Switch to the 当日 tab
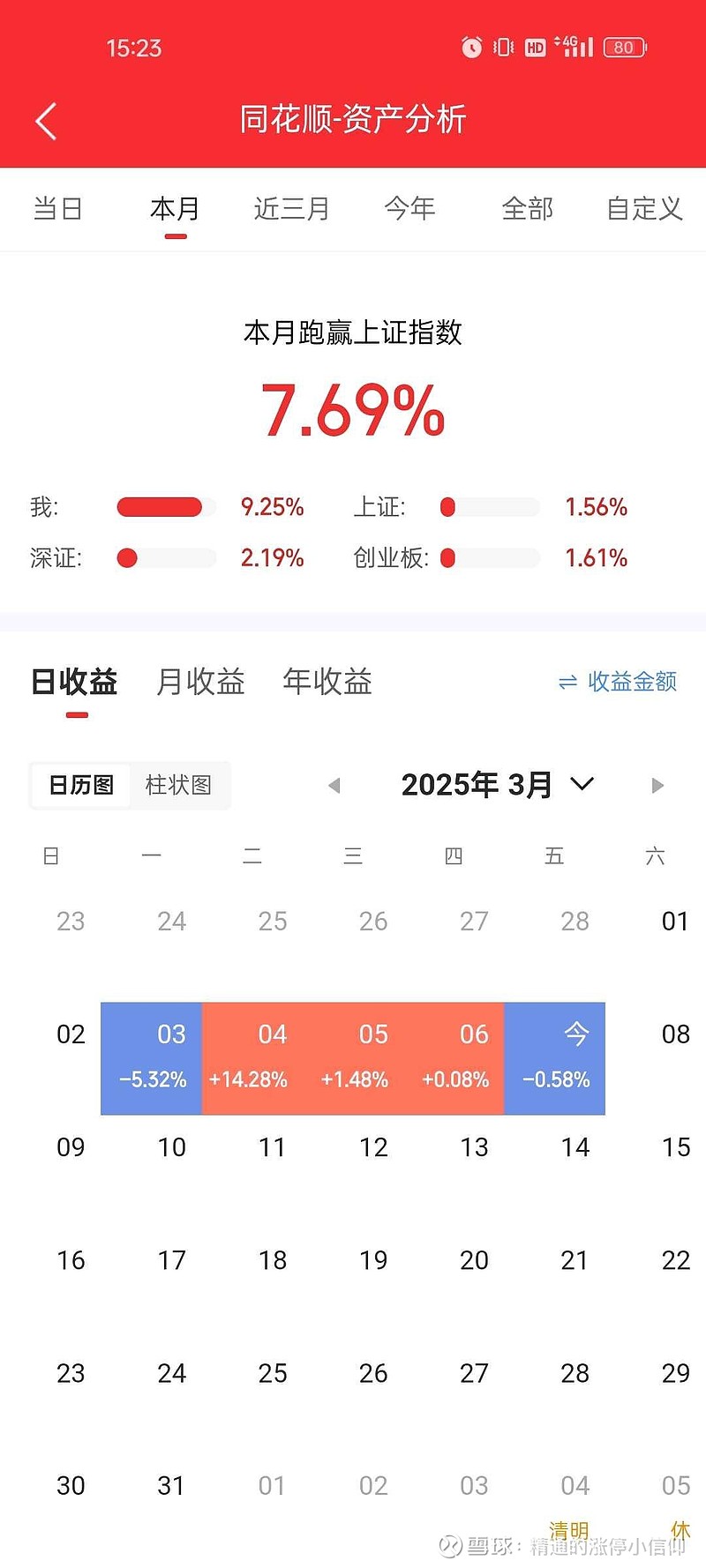 58,208
